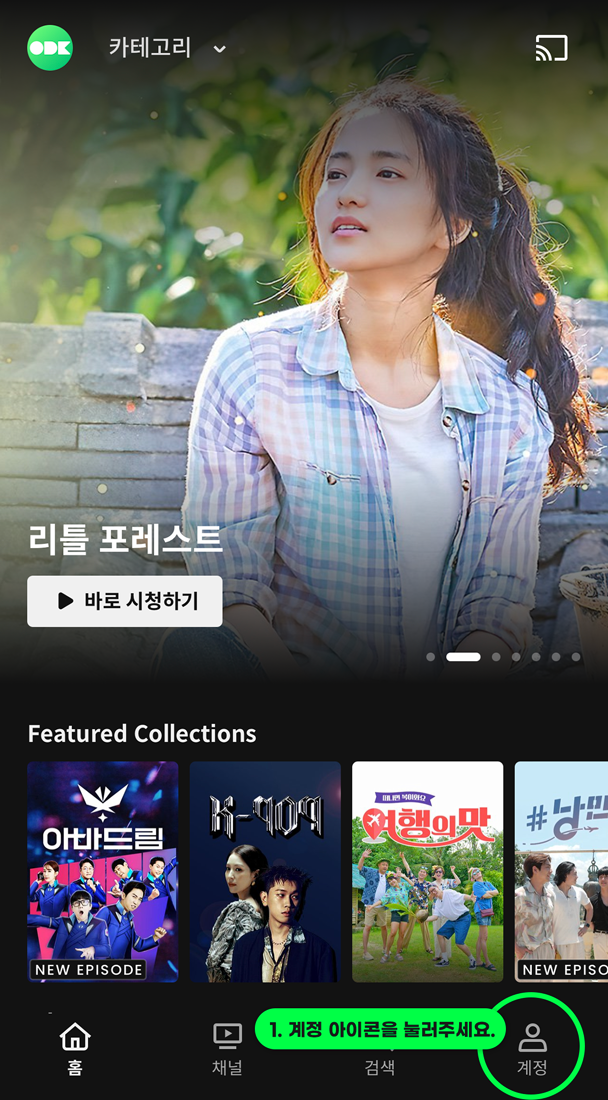Screen dimensions: 608x1100
Task: Open the 계정 account tab
Action: [x=532, y=1049]
